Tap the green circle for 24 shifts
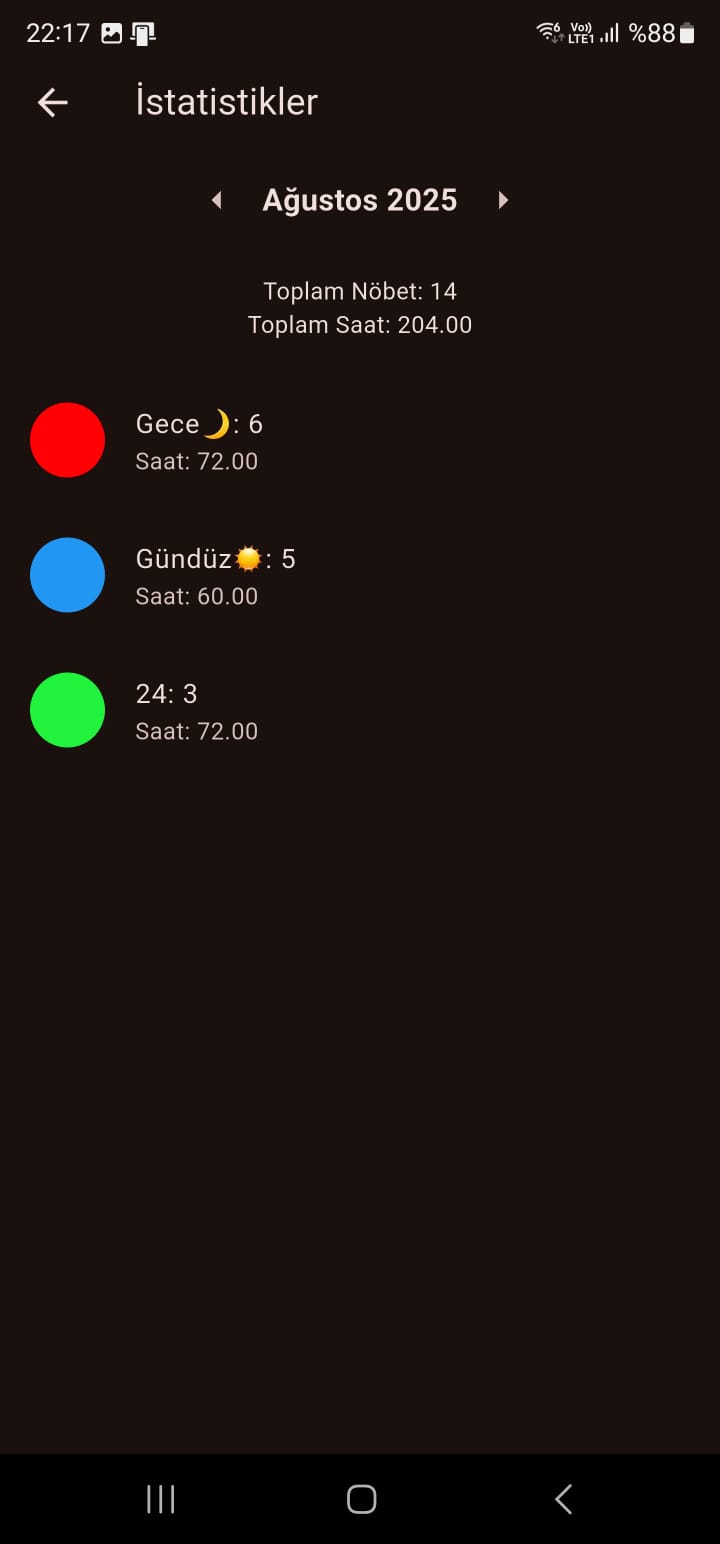This screenshot has height=1544, width=720. [x=67, y=710]
